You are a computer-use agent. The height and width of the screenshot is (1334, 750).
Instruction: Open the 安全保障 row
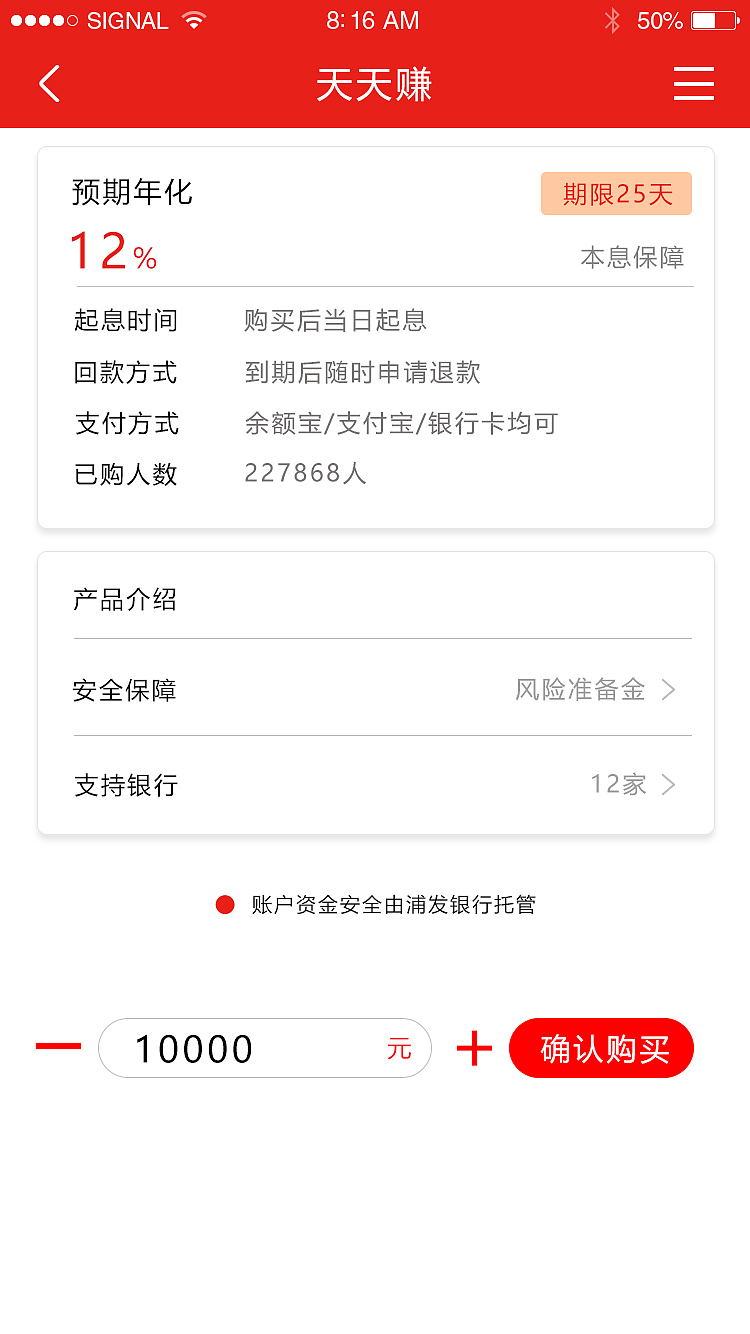point(376,690)
